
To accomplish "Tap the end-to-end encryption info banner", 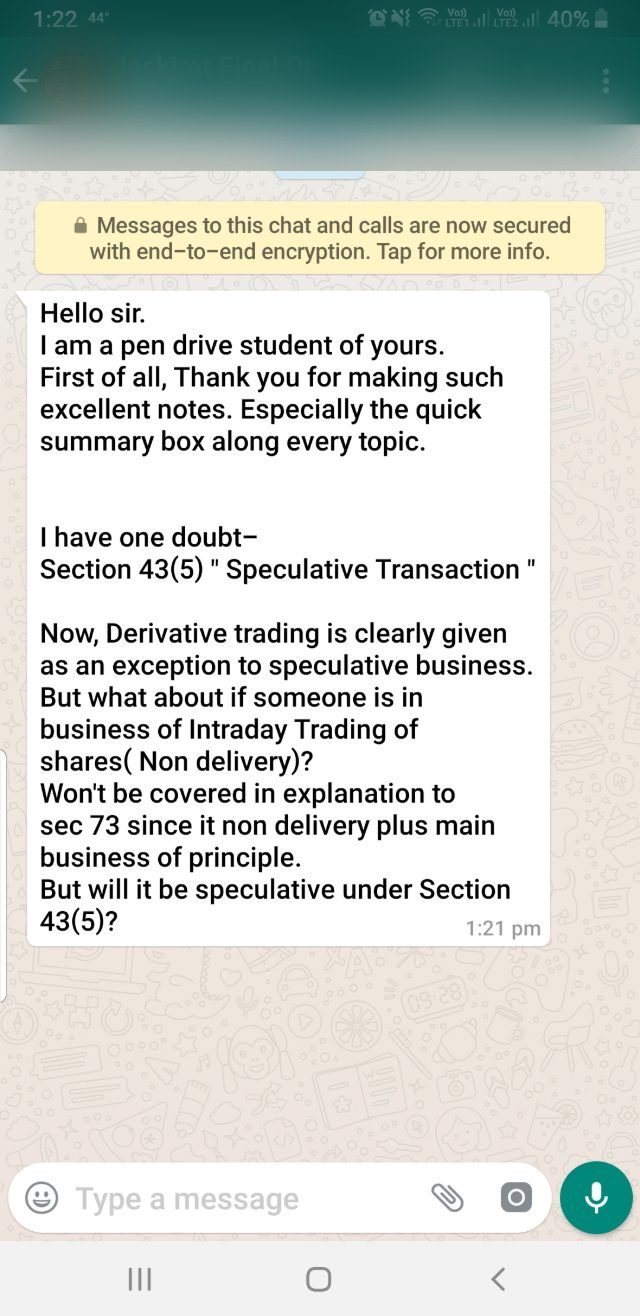I will (320, 238).
